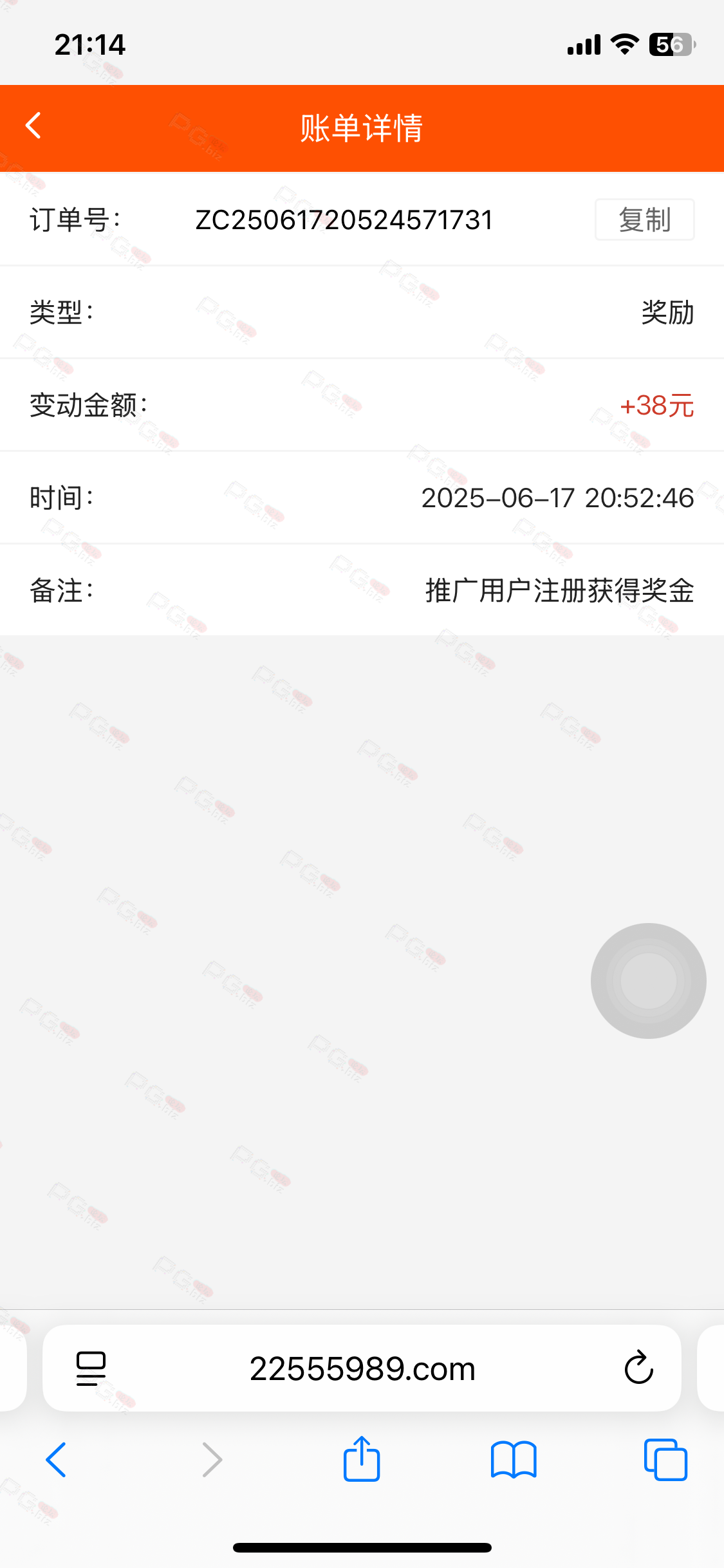Tap the floating AssistiveTouch button

pos(648,980)
